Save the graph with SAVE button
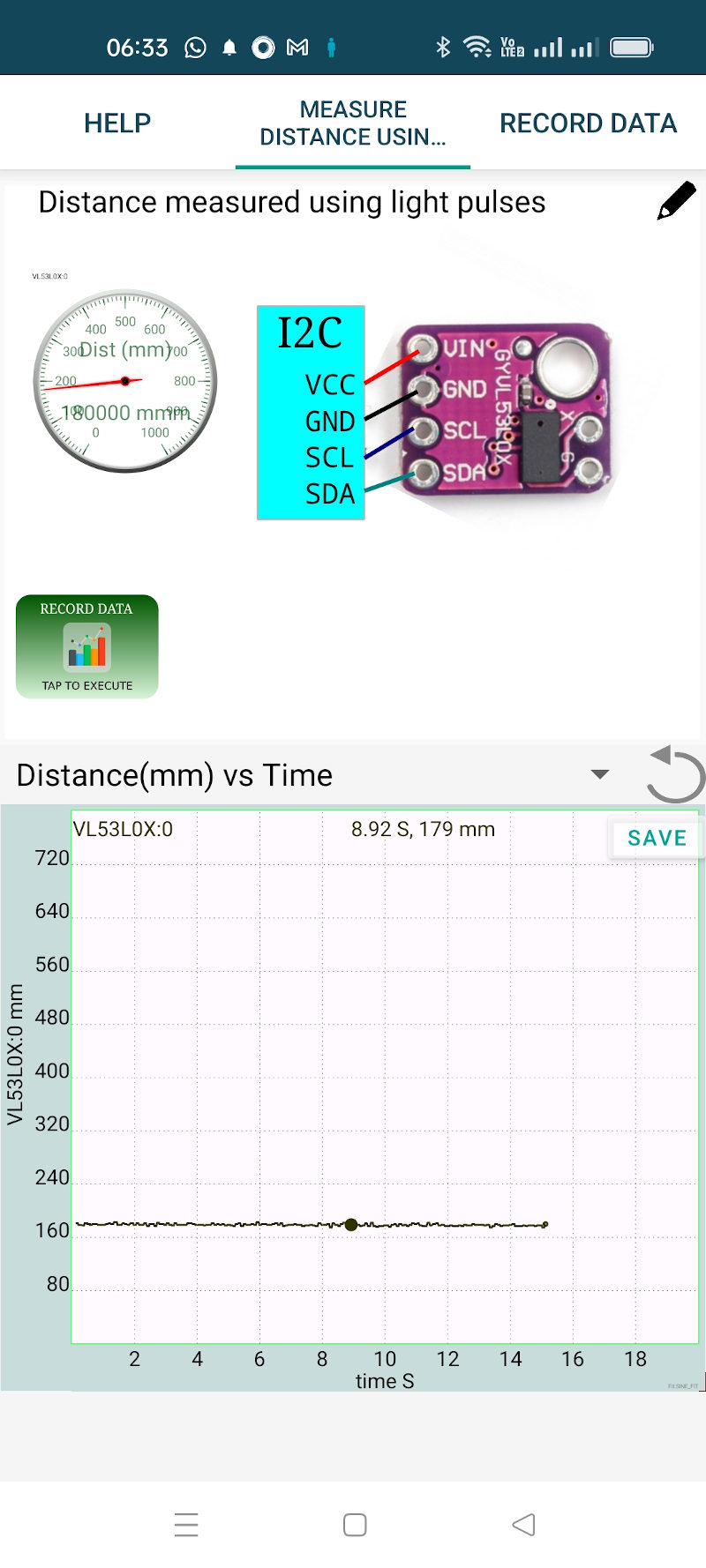 point(657,838)
